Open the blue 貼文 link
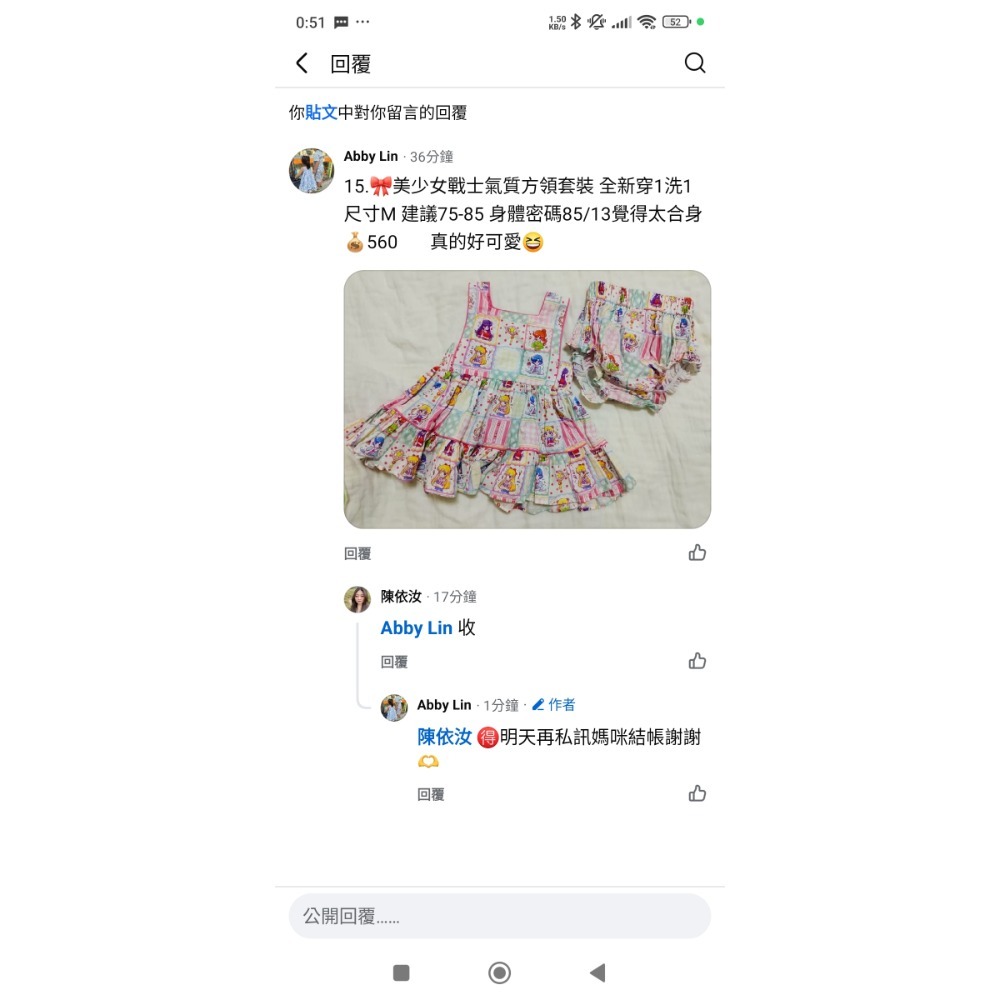1000x1000 pixels. click(x=321, y=113)
